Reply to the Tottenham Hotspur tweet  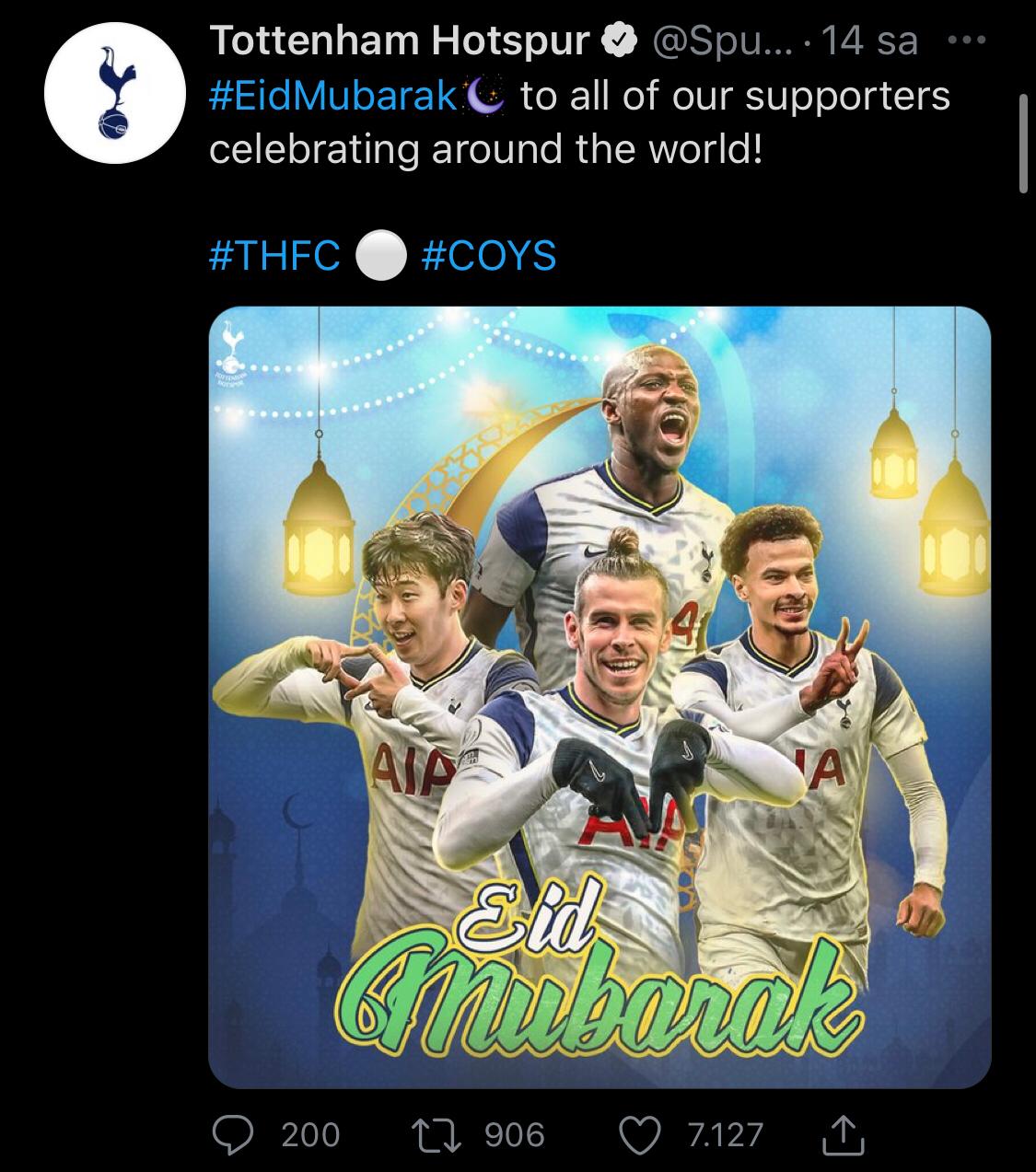(x=234, y=1134)
